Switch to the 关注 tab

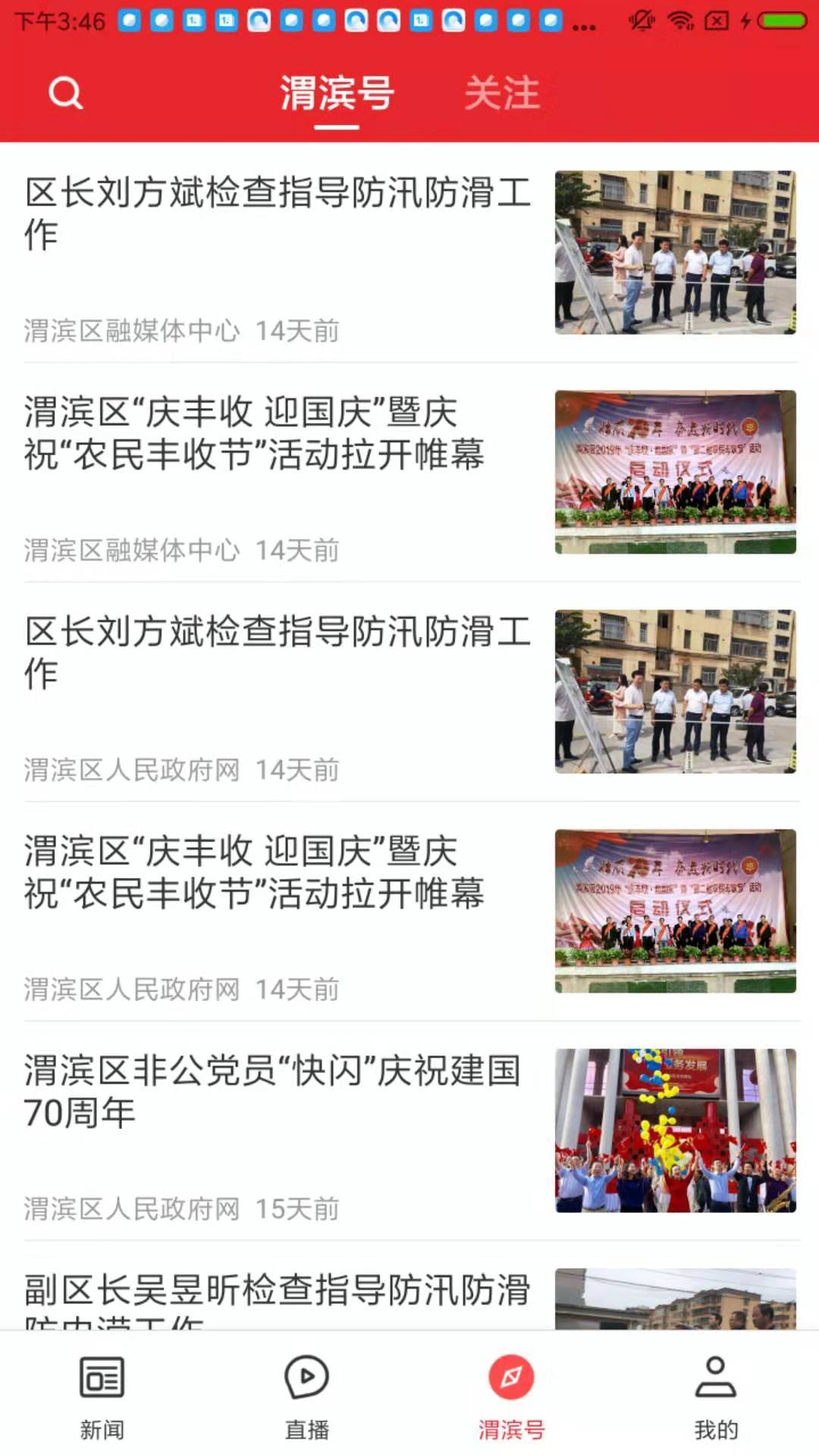(x=501, y=93)
